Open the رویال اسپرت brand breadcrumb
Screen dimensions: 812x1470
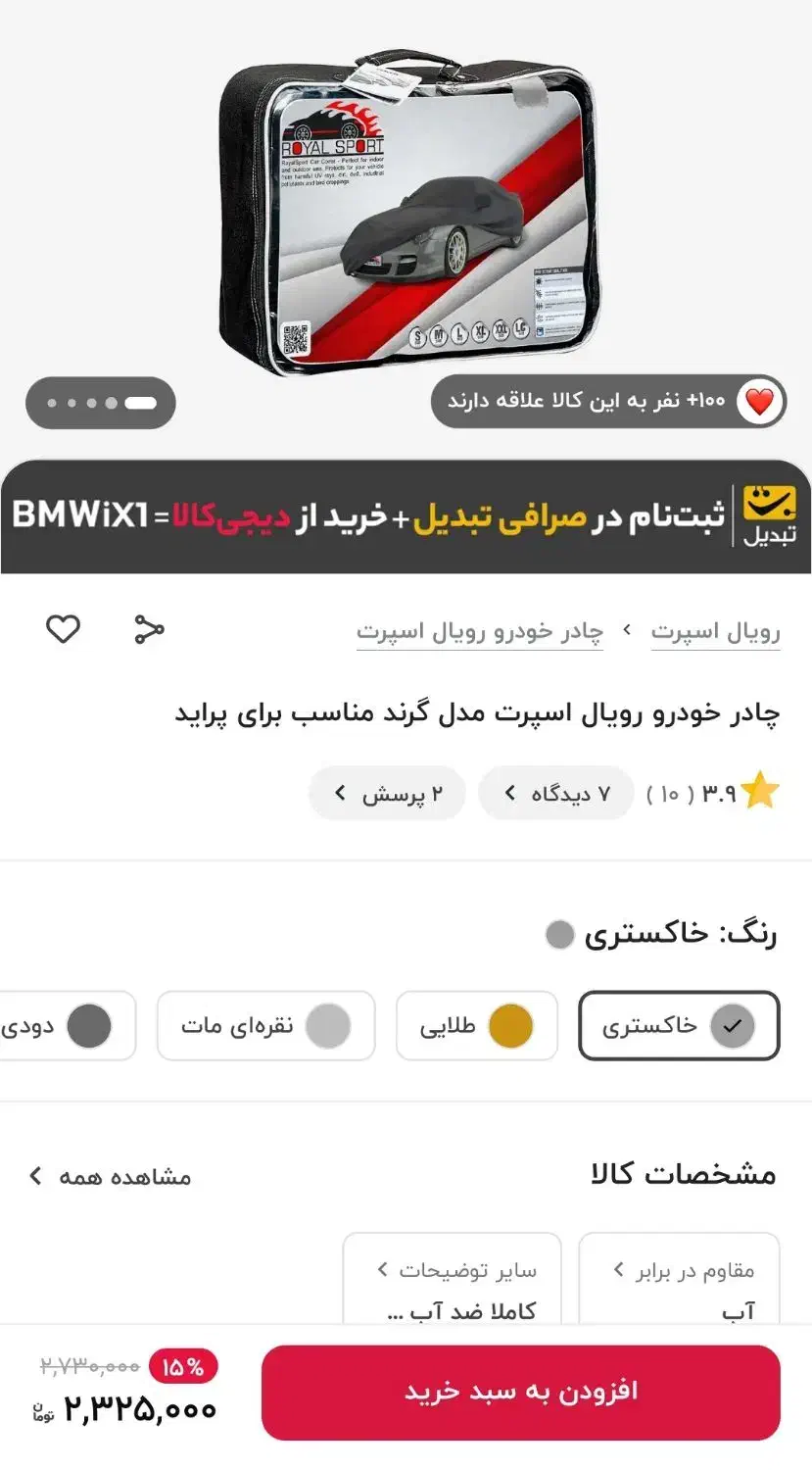716,632
